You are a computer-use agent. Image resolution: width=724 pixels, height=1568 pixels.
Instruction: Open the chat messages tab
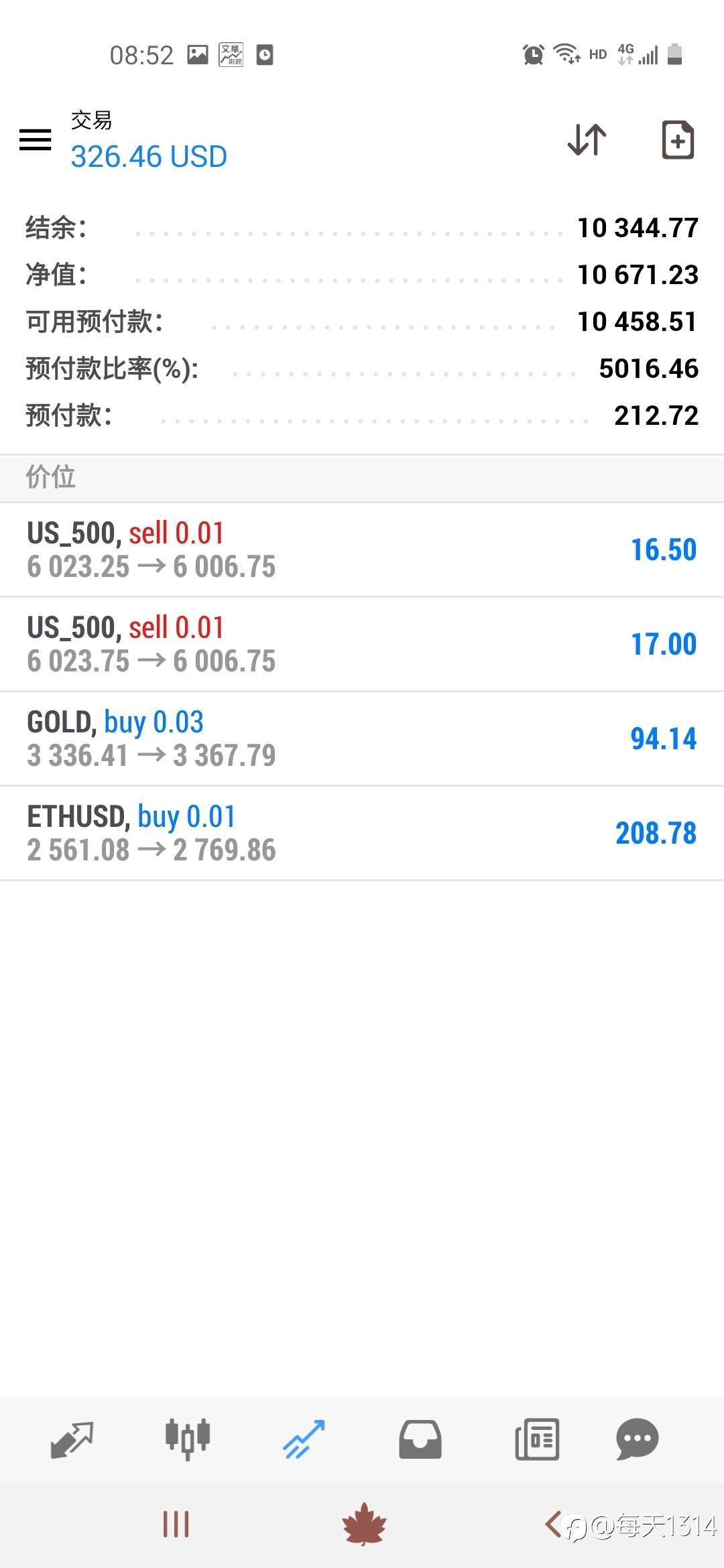(637, 1439)
